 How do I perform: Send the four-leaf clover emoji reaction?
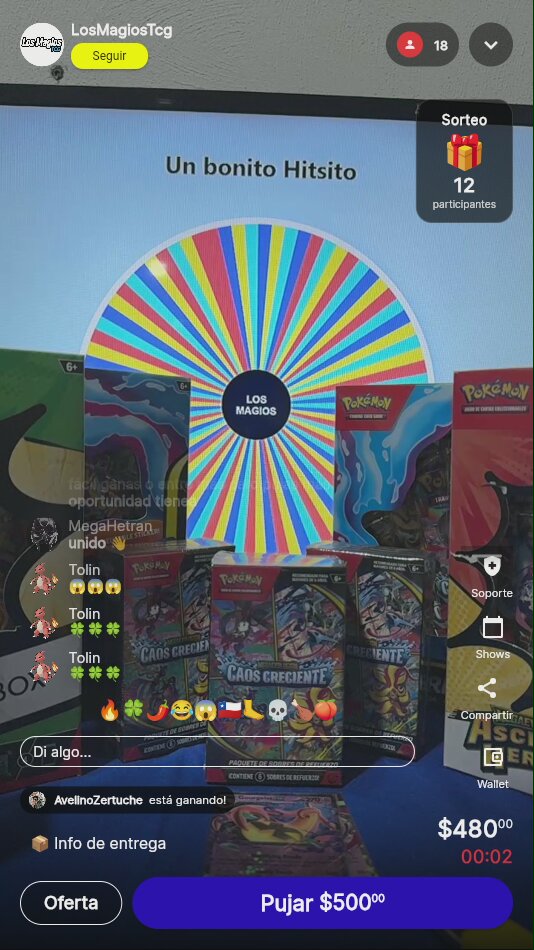pyautogui.click(x=133, y=709)
